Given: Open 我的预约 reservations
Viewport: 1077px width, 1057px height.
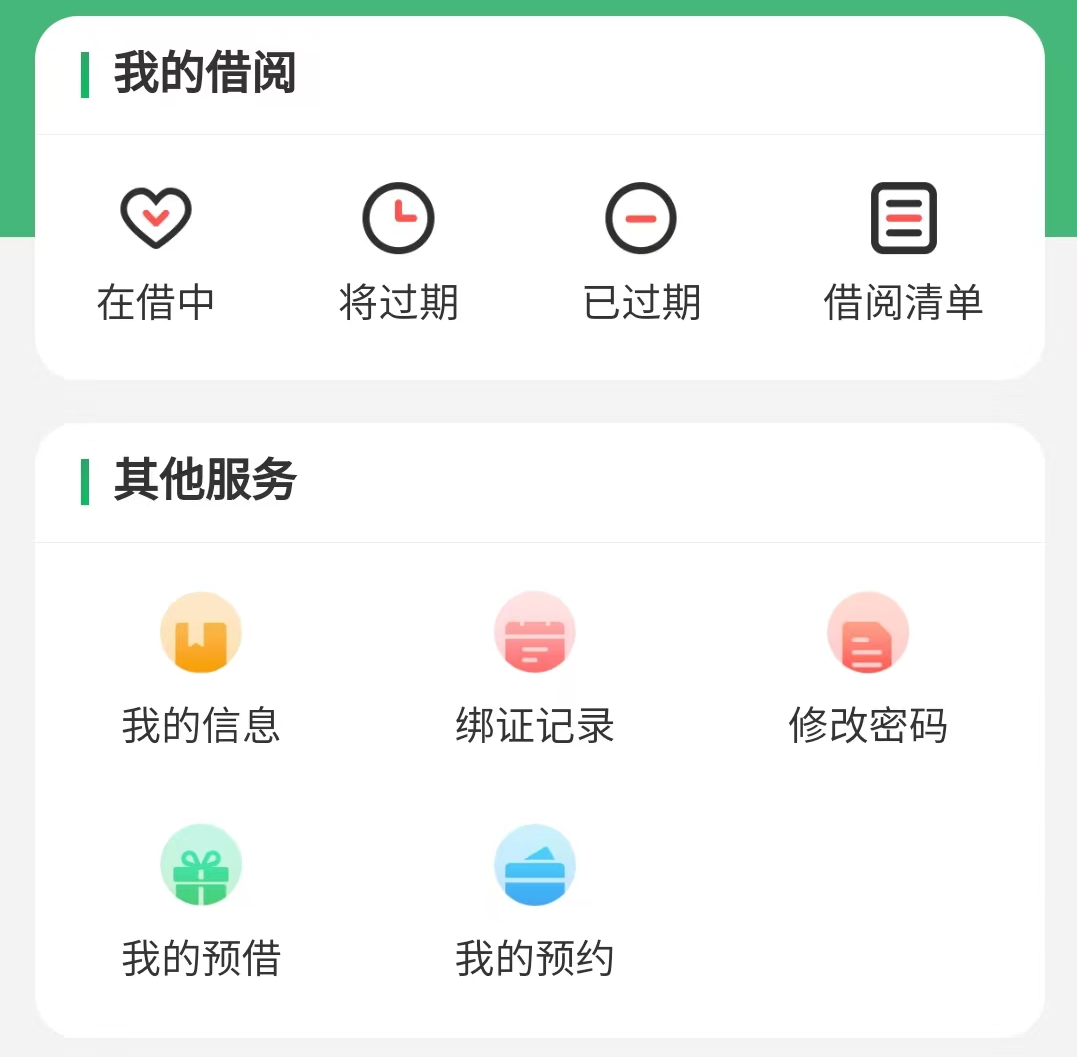Looking at the screenshot, I should pyautogui.click(x=535, y=900).
